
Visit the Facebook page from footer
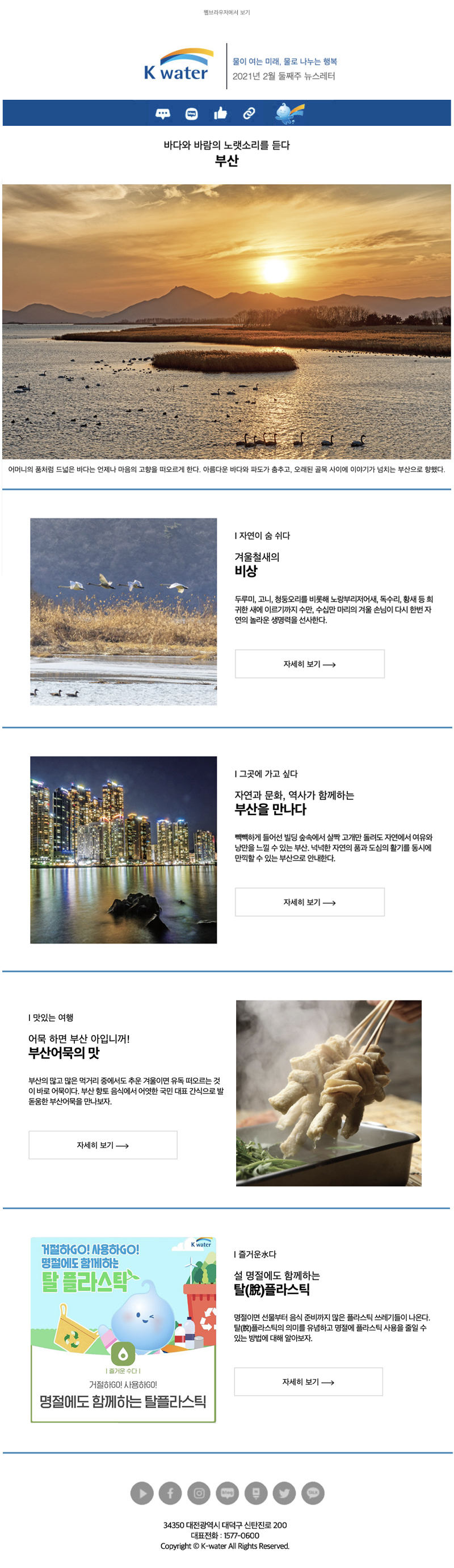tap(171, 1493)
